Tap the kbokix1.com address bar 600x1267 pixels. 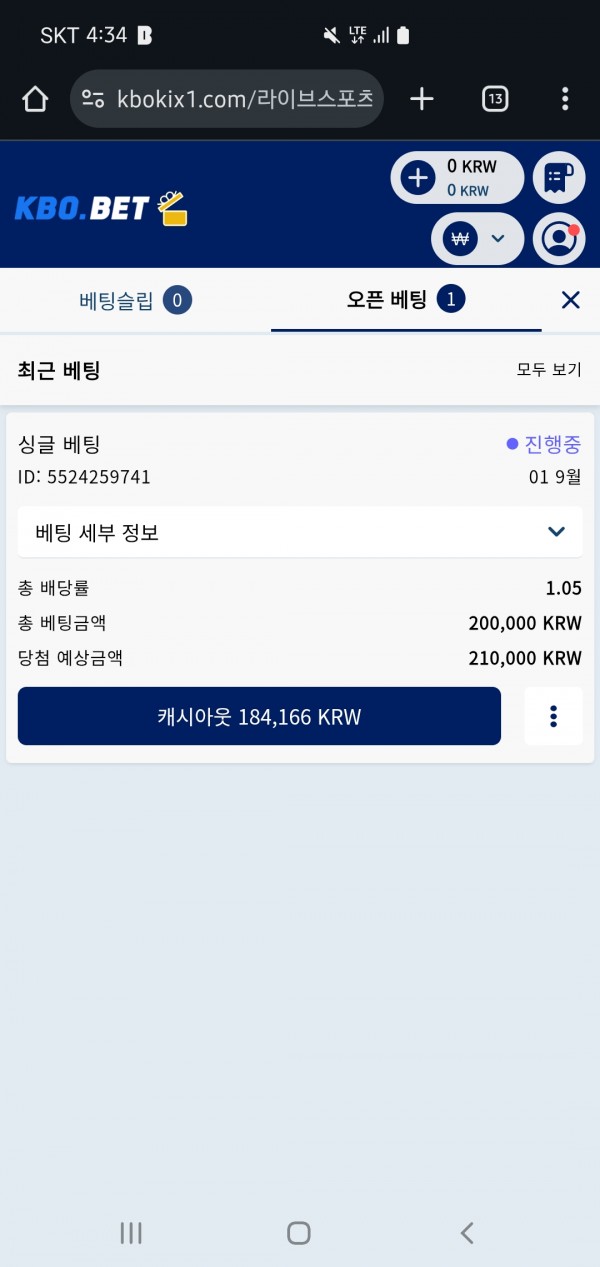227,99
